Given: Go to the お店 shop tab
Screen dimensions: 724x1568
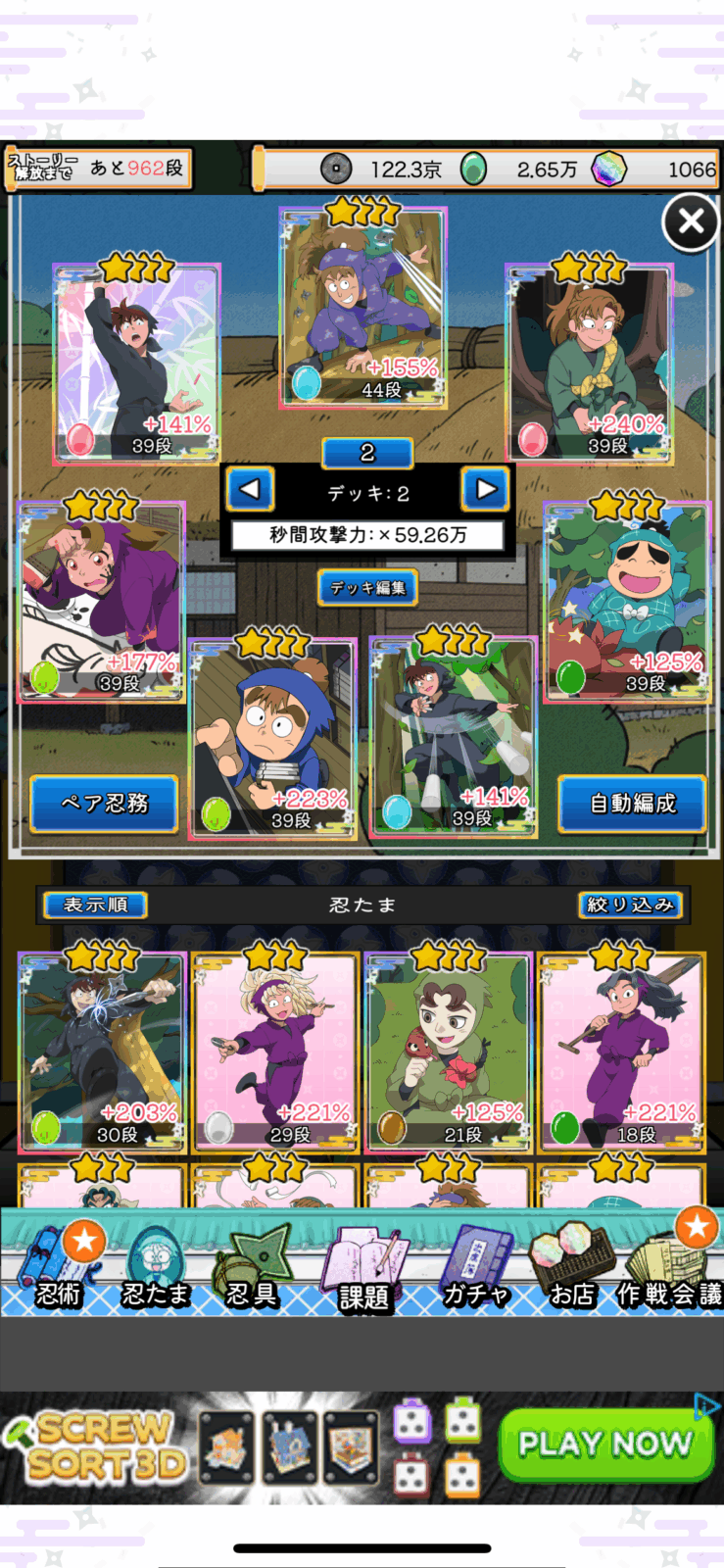Looking at the screenshot, I should click(572, 1269).
